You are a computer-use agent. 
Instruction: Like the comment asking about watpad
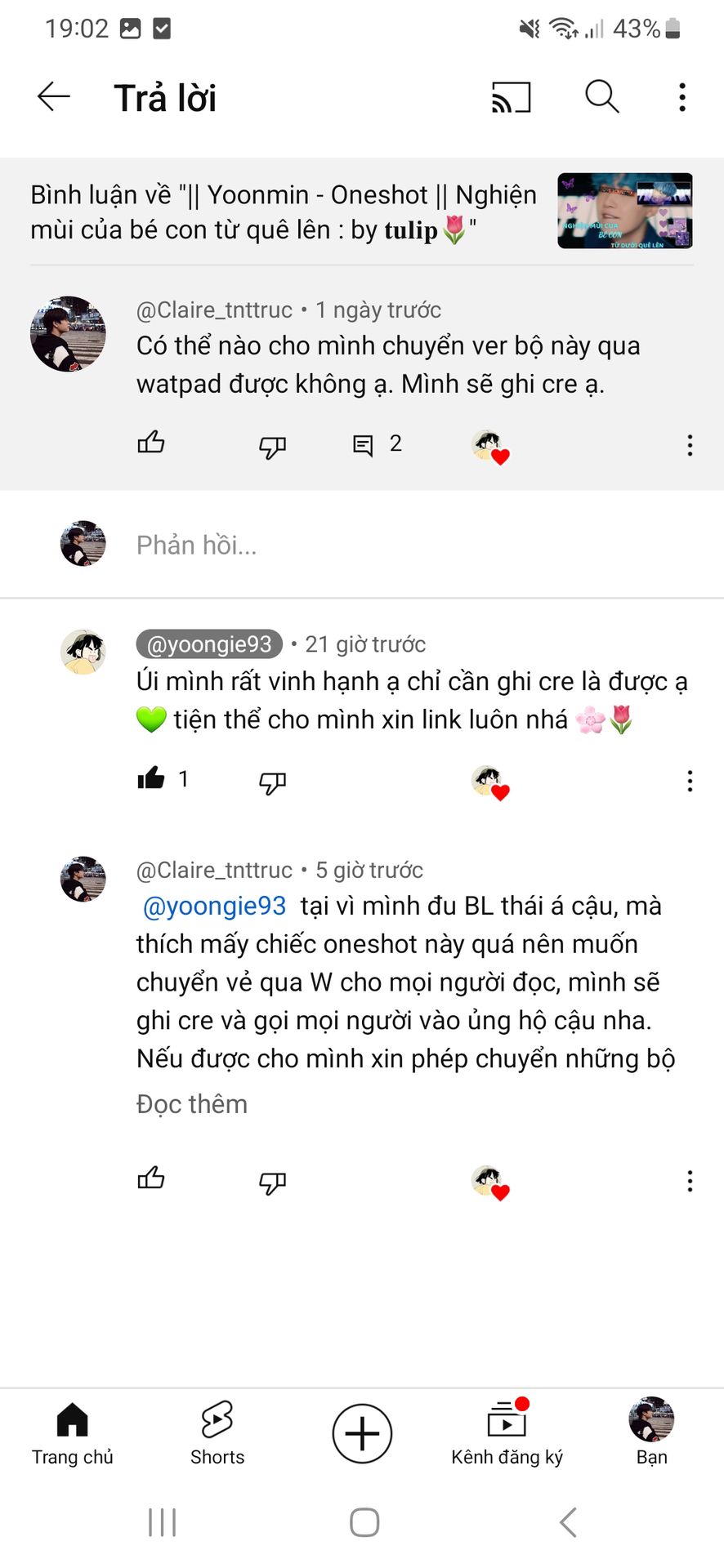[x=151, y=443]
